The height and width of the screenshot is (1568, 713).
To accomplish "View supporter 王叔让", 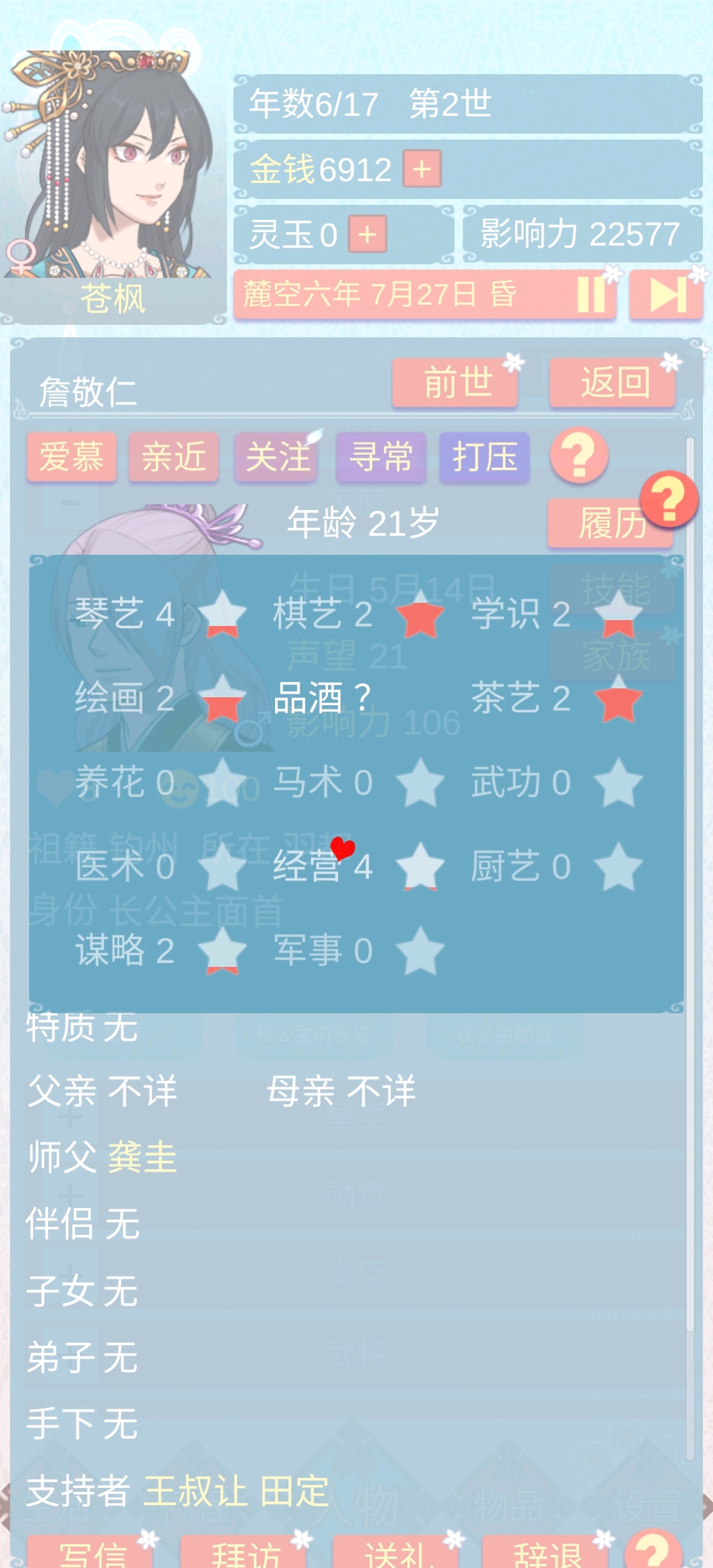I will pyautogui.click(x=195, y=1491).
